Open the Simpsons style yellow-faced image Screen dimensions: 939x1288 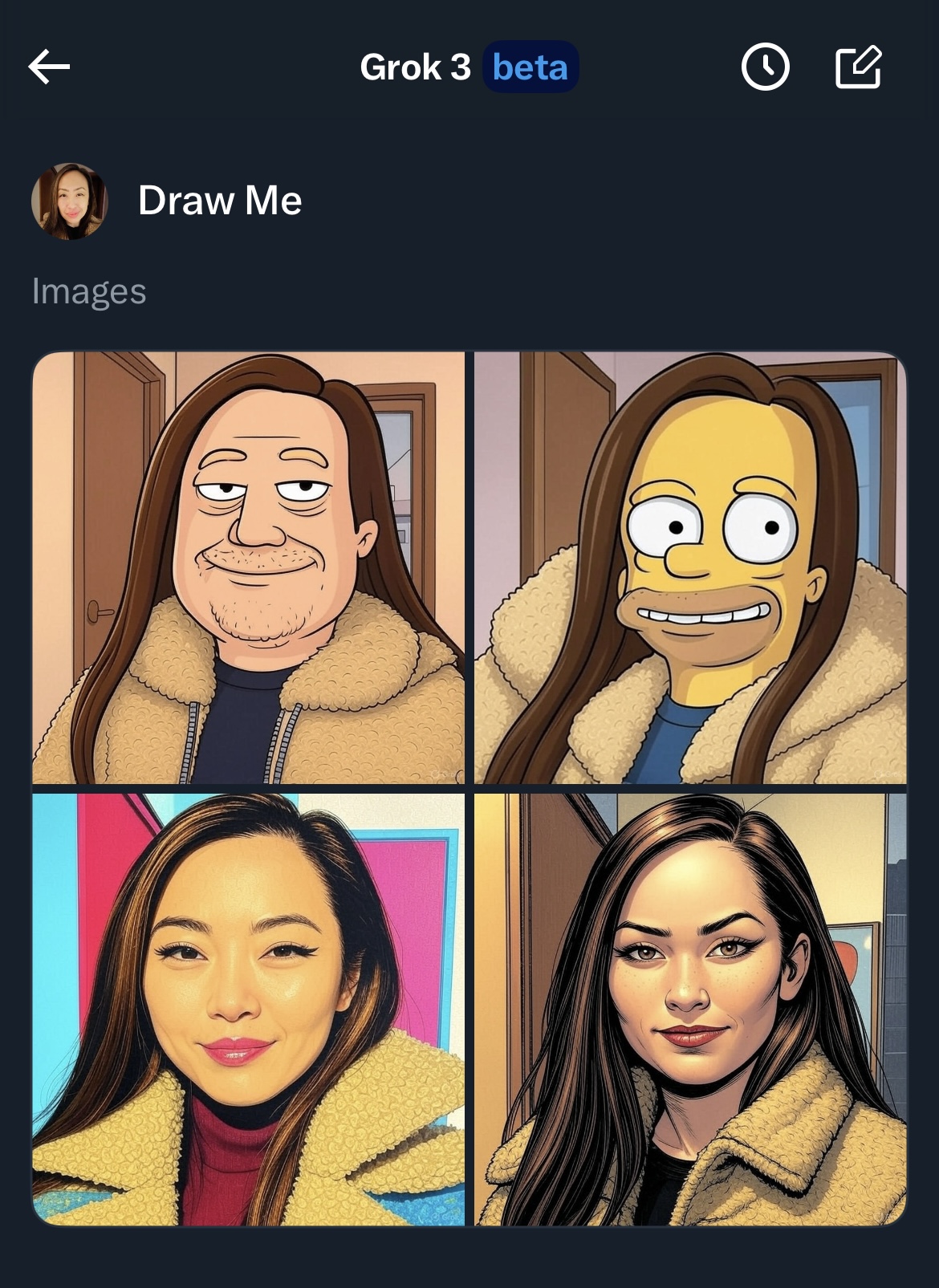(x=690, y=567)
